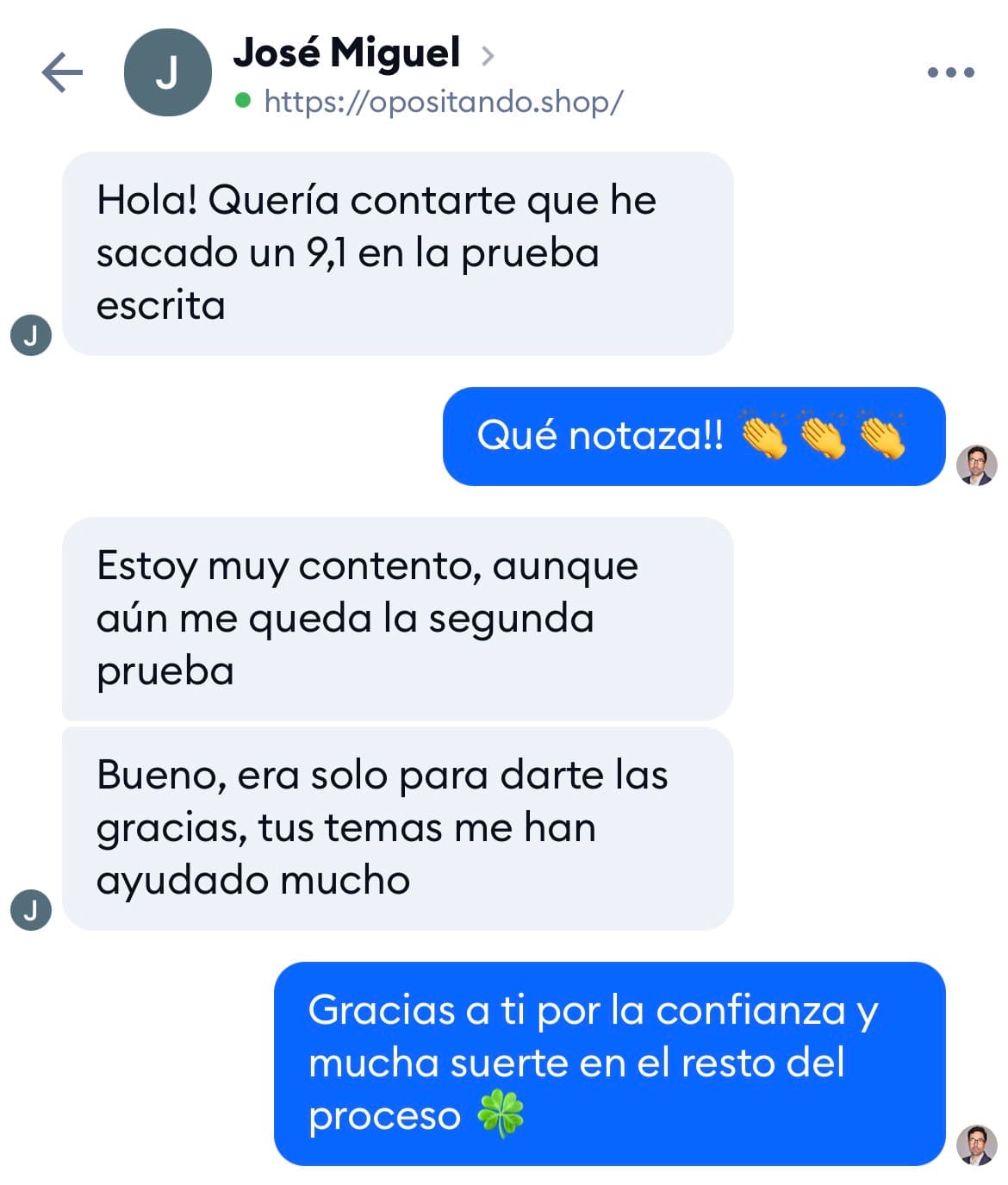Click your profile photo beside the final reply

pos(974,1146)
